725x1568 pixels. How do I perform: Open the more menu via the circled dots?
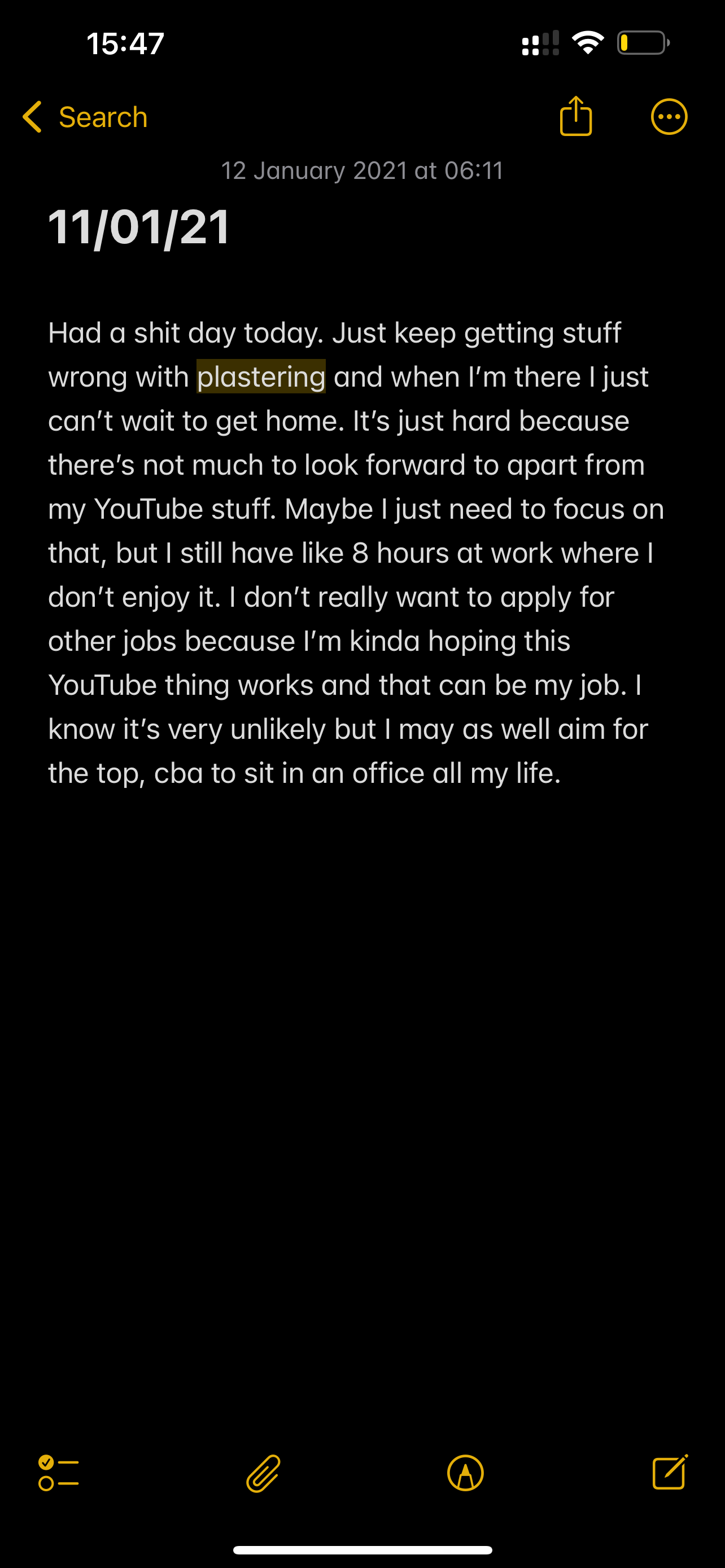coord(669,116)
